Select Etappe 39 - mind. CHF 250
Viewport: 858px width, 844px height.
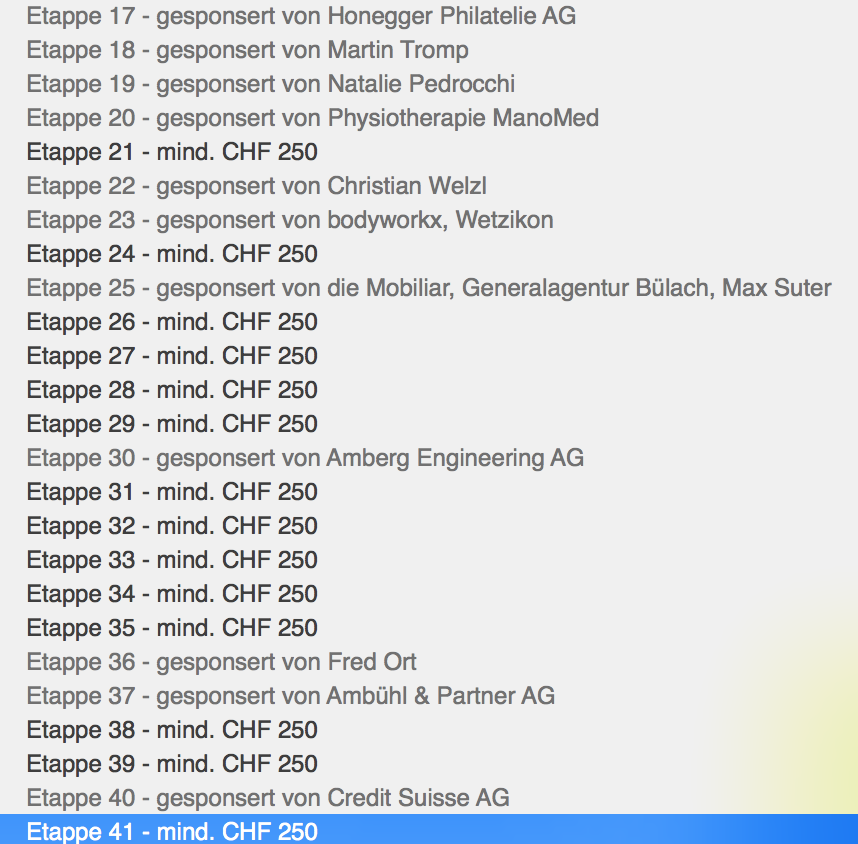point(172,764)
